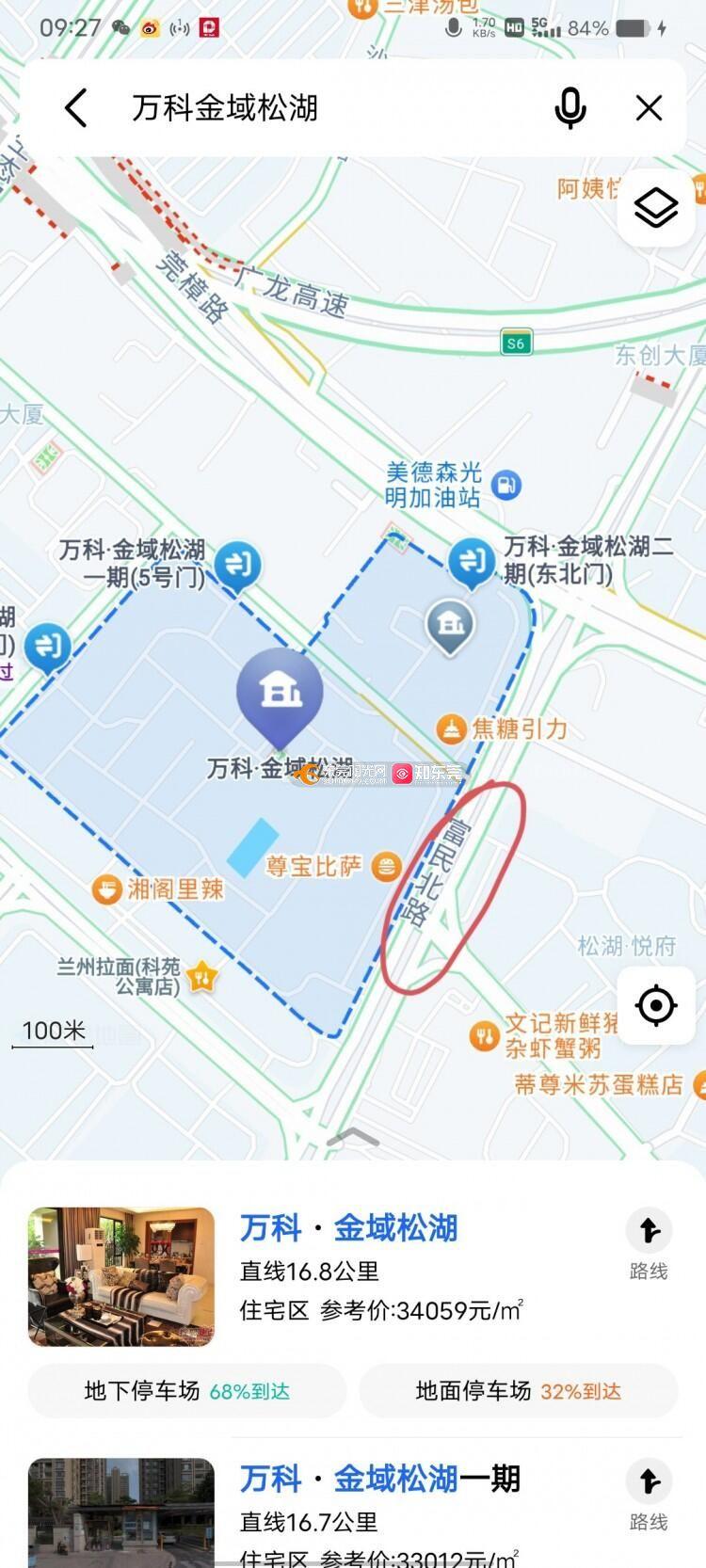
Task: Recenter the map on my location
Action: click(656, 1005)
